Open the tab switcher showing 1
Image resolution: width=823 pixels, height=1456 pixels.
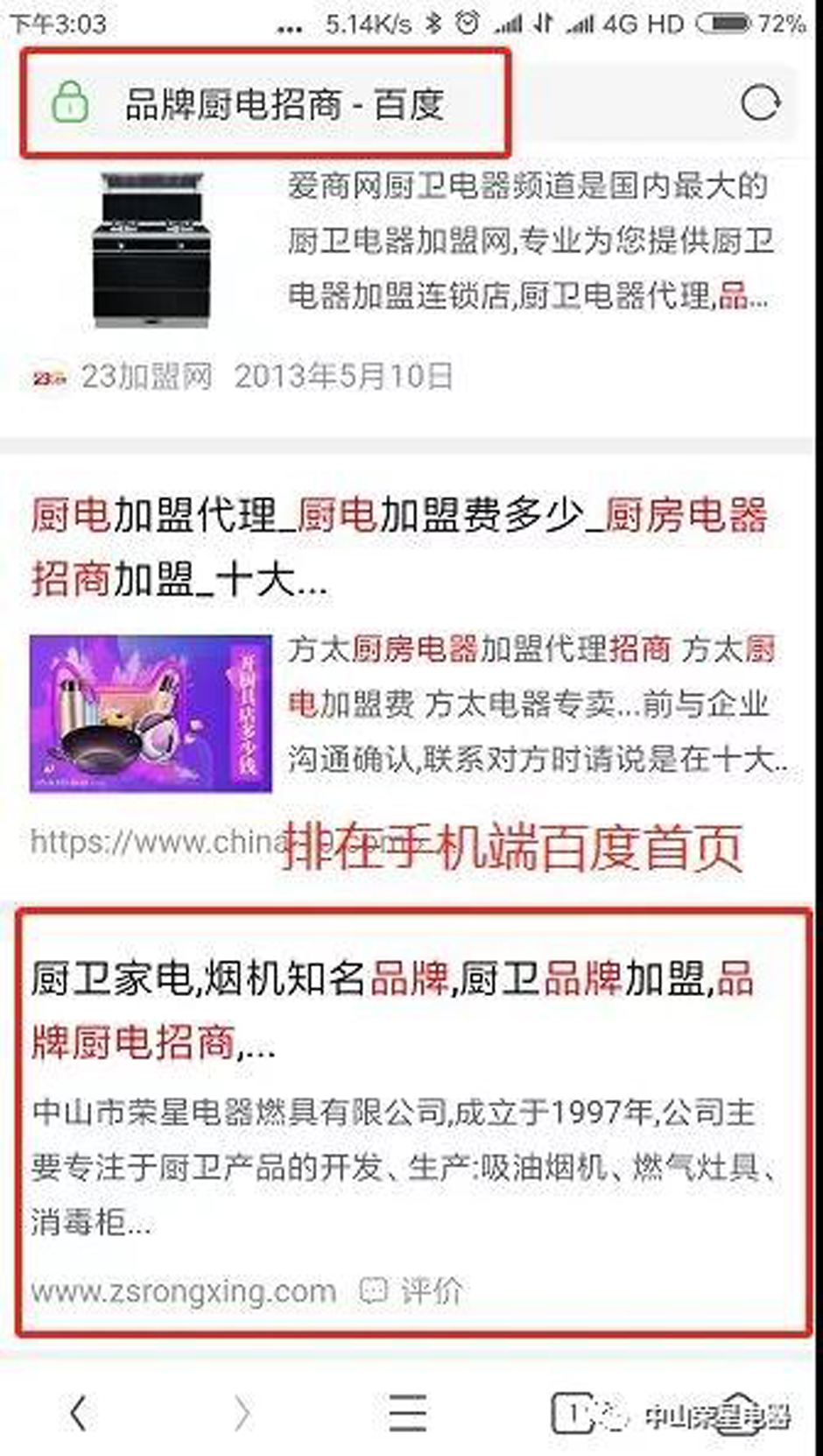pos(572,1412)
